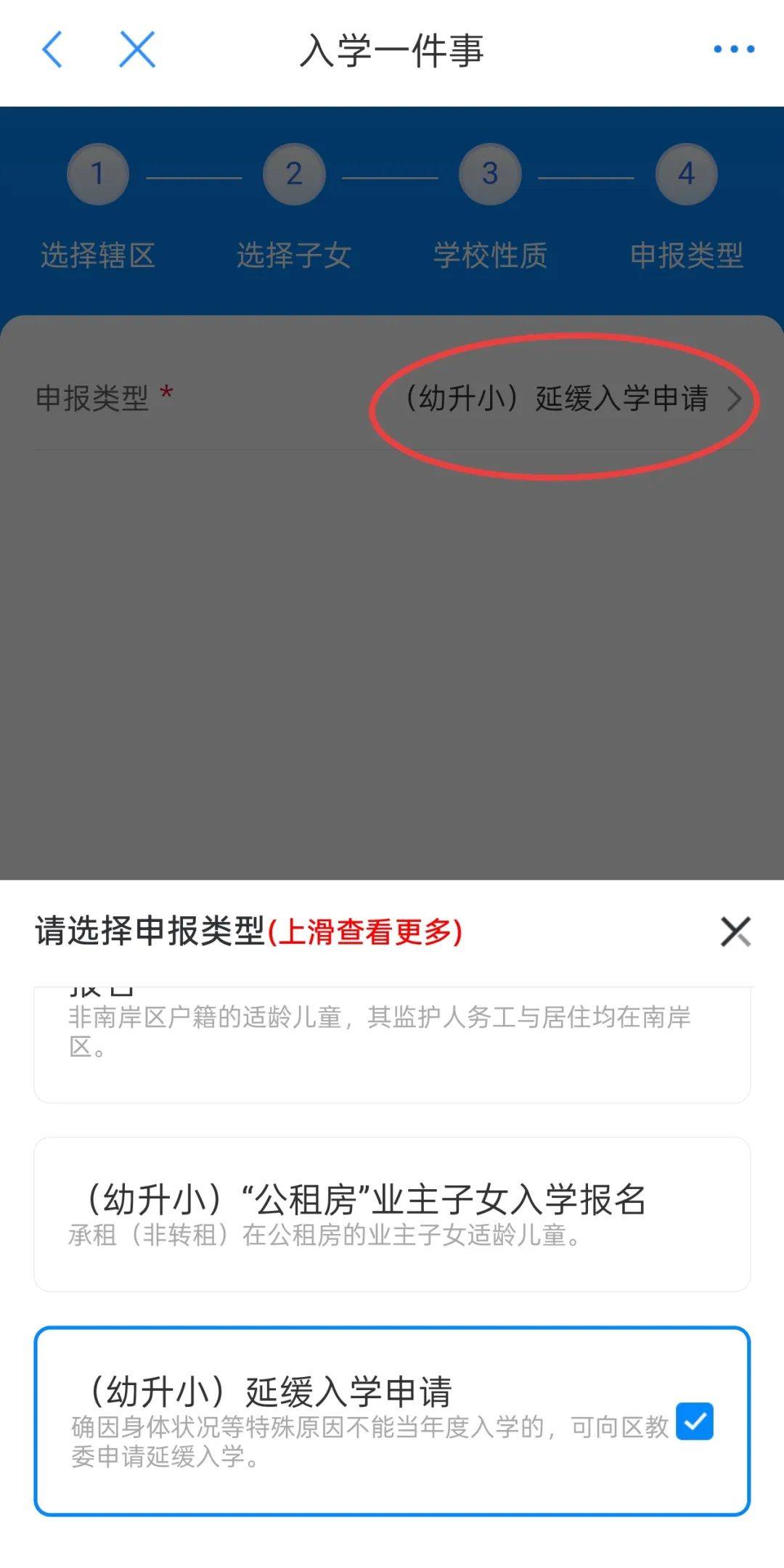This screenshot has width=784, height=1568.
Task: Dismiss the 请选择申报类型 bottom sheet
Action: click(x=735, y=931)
